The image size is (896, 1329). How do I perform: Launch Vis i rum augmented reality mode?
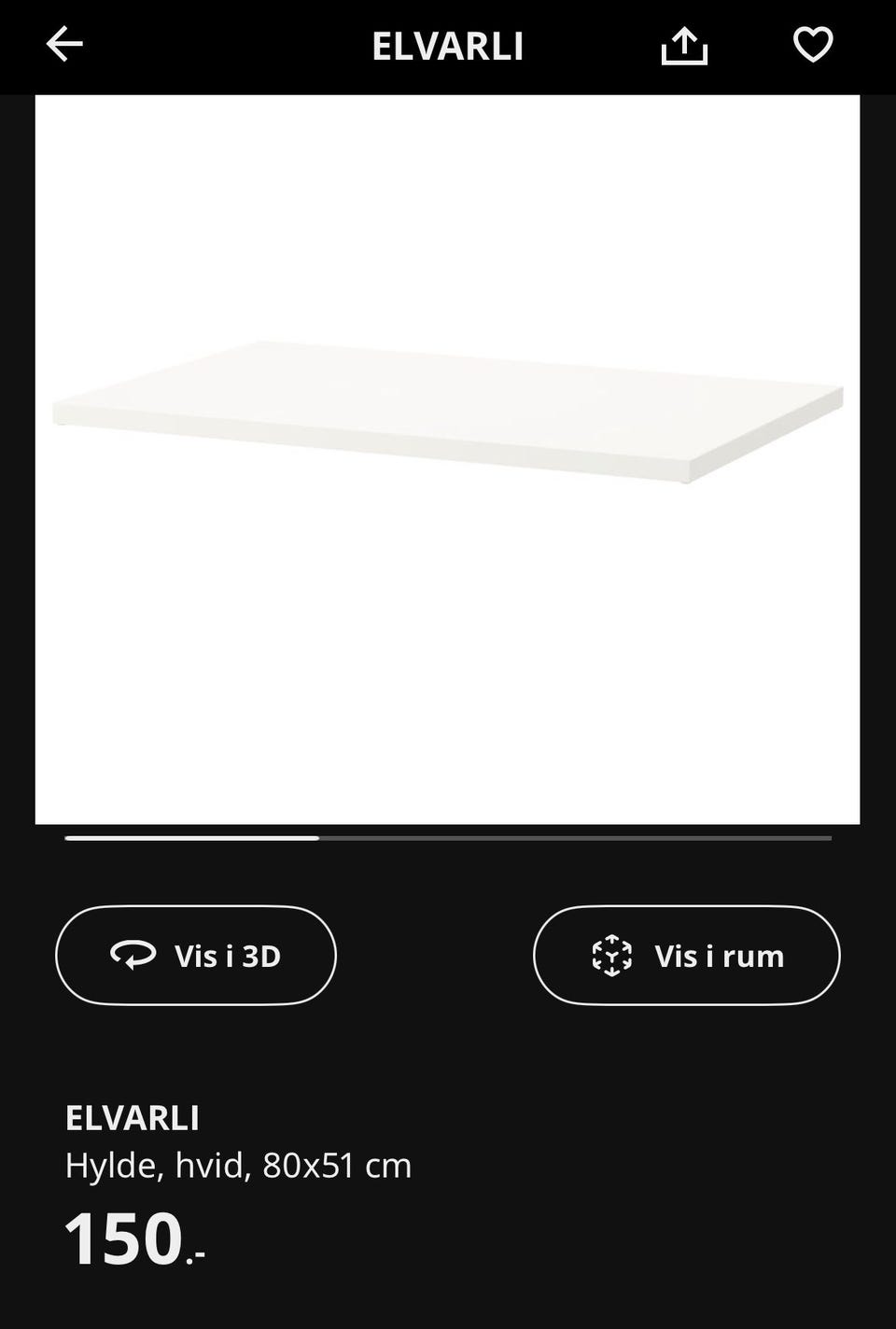coord(685,955)
